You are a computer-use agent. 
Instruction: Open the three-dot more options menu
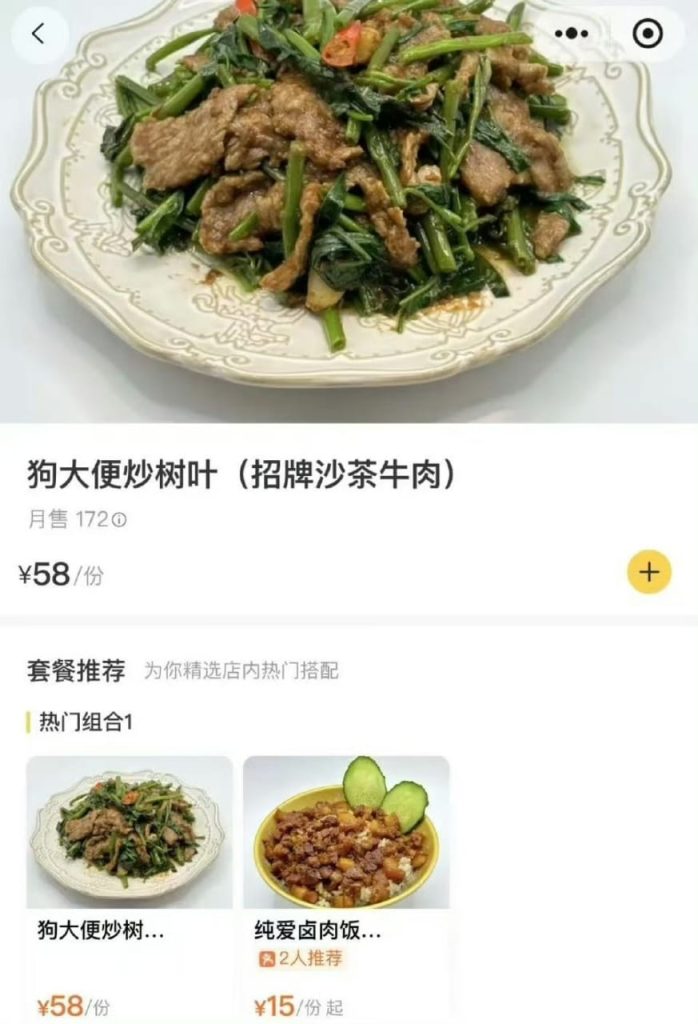point(571,34)
